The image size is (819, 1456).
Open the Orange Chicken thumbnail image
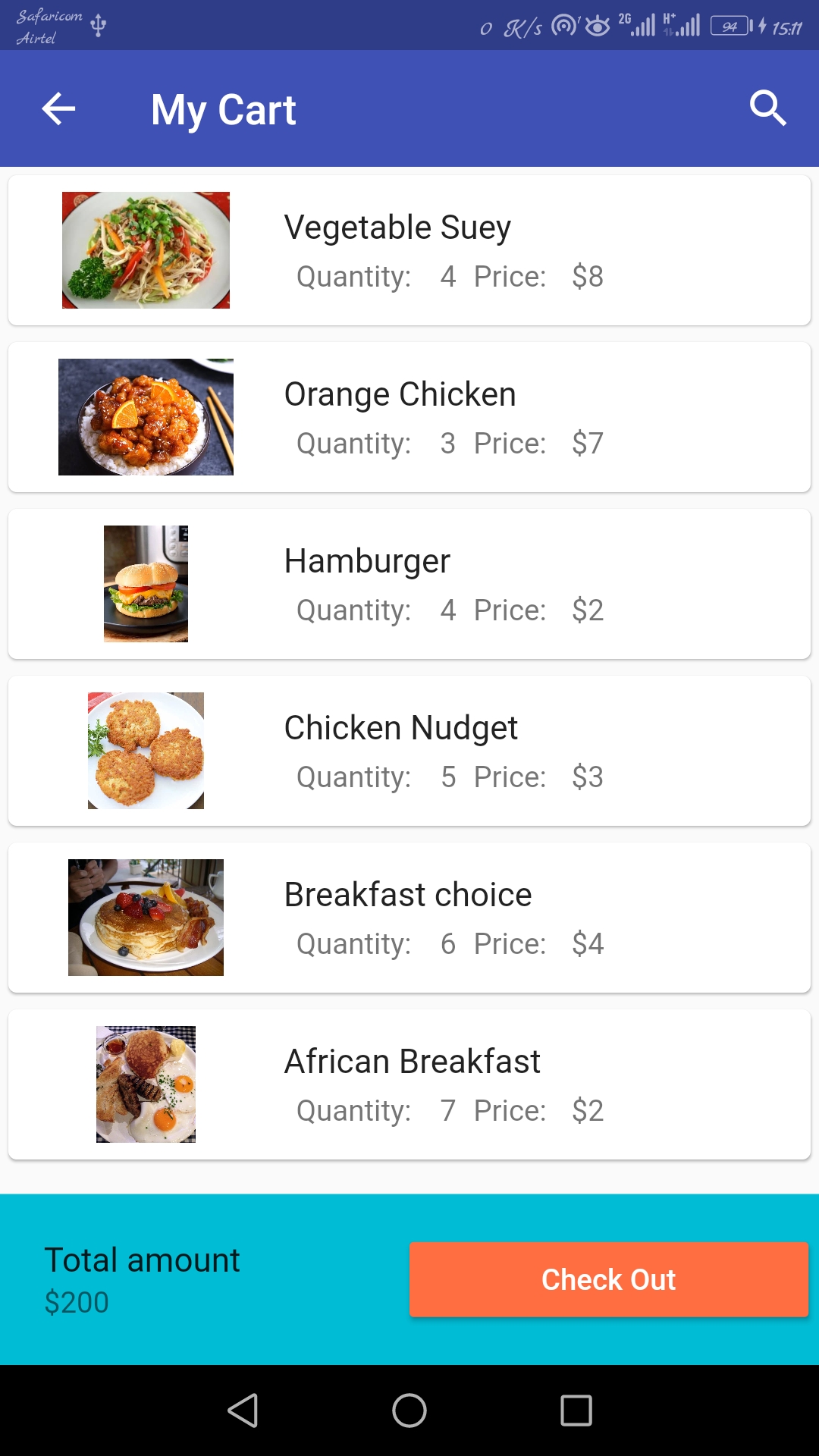tap(146, 416)
